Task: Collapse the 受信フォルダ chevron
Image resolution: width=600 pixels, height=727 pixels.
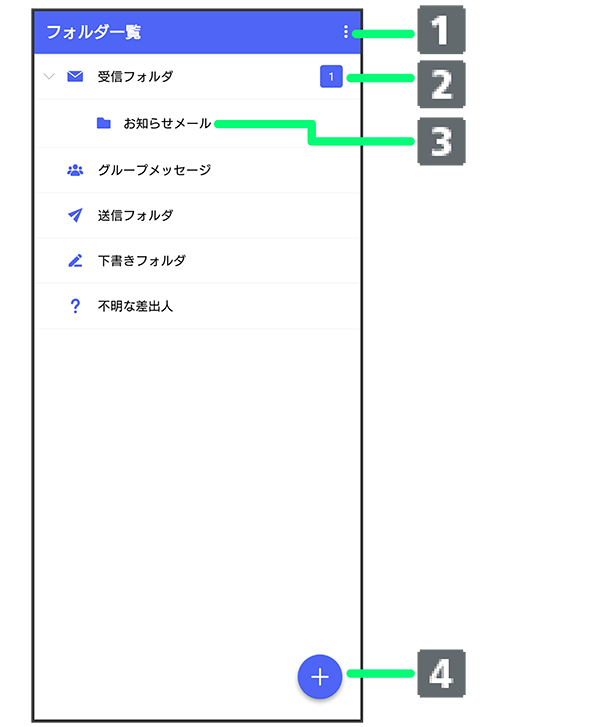Action: pos(49,76)
